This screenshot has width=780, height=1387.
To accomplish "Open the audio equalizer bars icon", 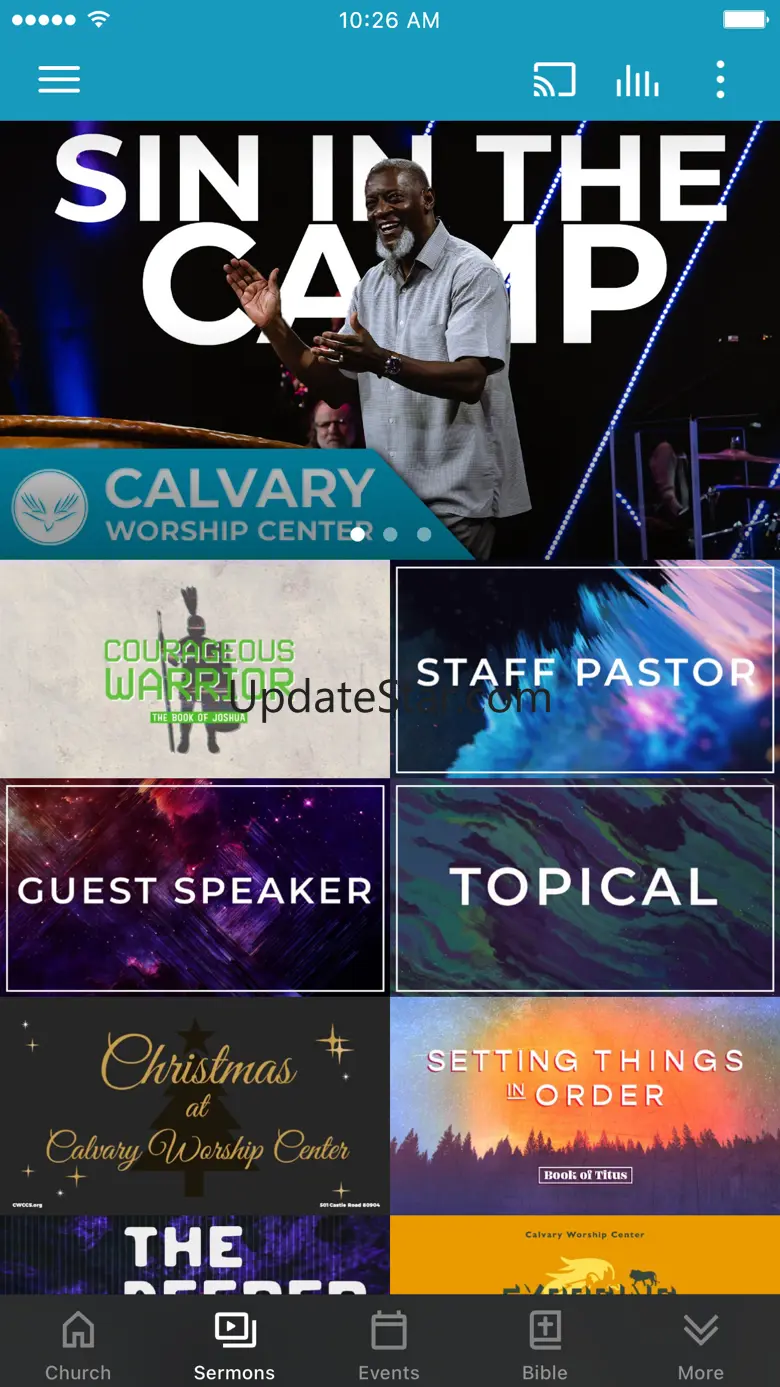I will coord(637,80).
